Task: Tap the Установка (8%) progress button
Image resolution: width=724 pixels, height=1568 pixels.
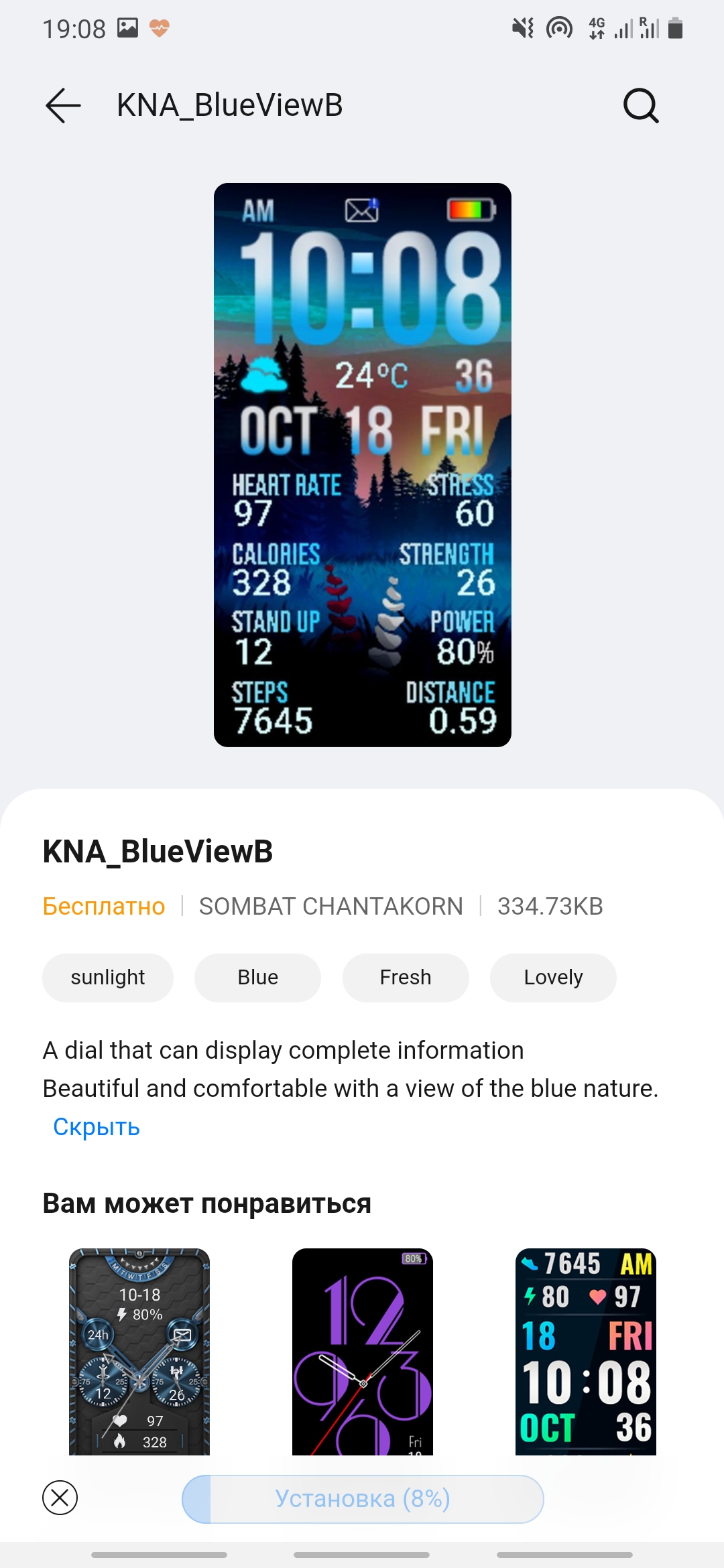Action: [362, 1499]
